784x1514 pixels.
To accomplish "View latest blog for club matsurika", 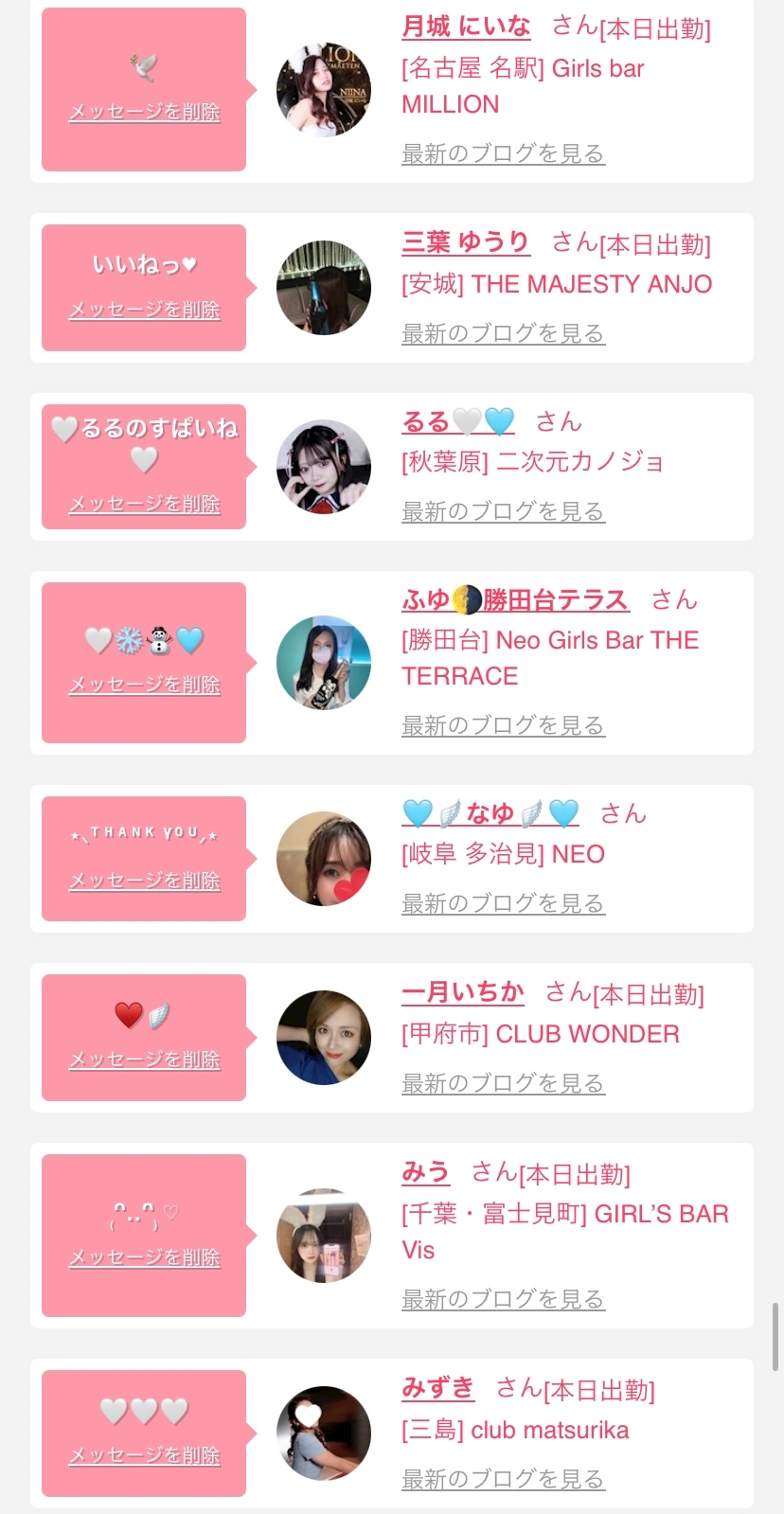I will point(503,1479).
